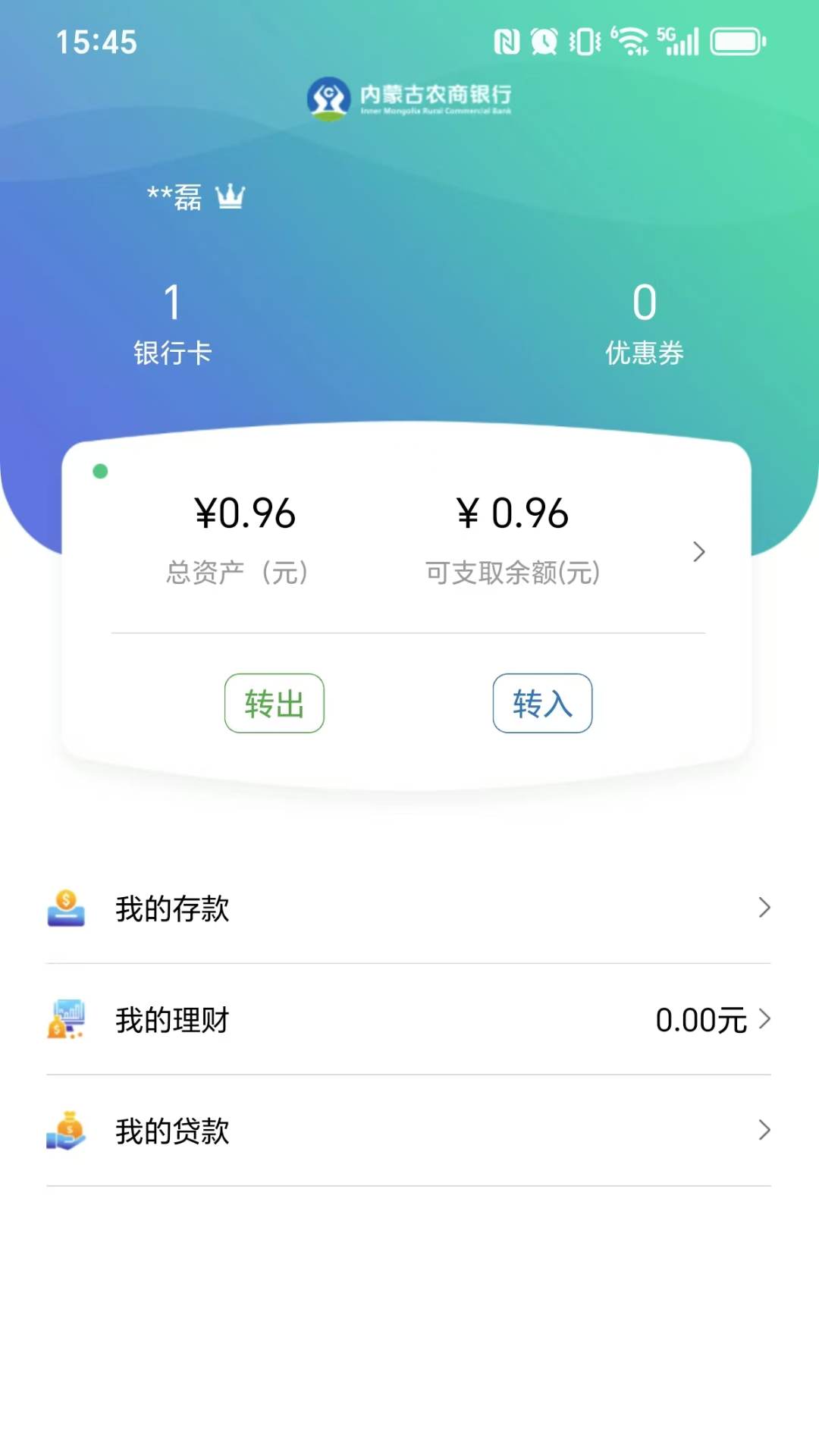The height and width of the screenshot is (1456, 819).
Task: Click the crown VIP icon beside username
Action: (x=230, y=196)
